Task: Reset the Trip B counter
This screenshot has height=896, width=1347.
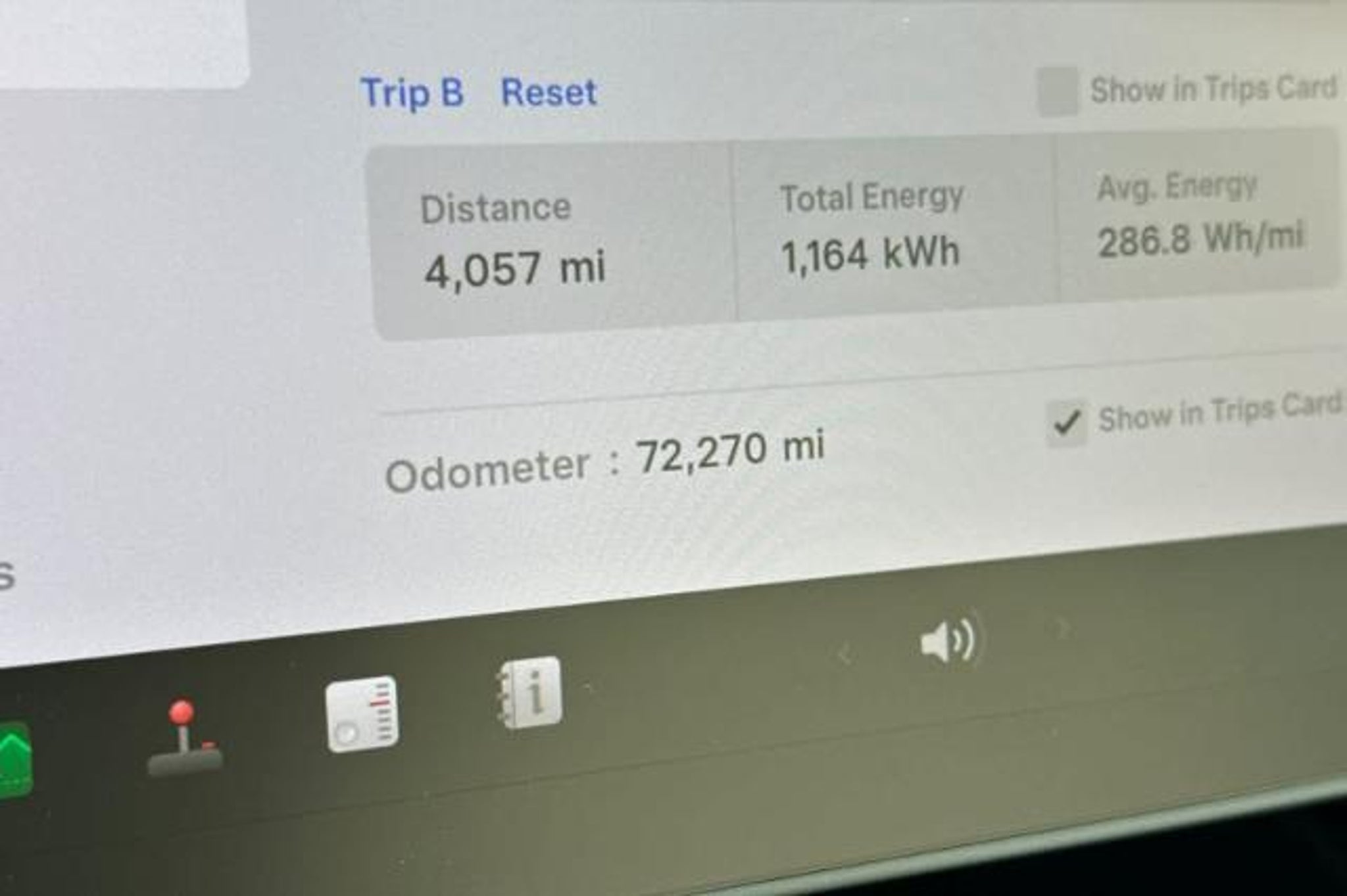Action: coord(549,92)
